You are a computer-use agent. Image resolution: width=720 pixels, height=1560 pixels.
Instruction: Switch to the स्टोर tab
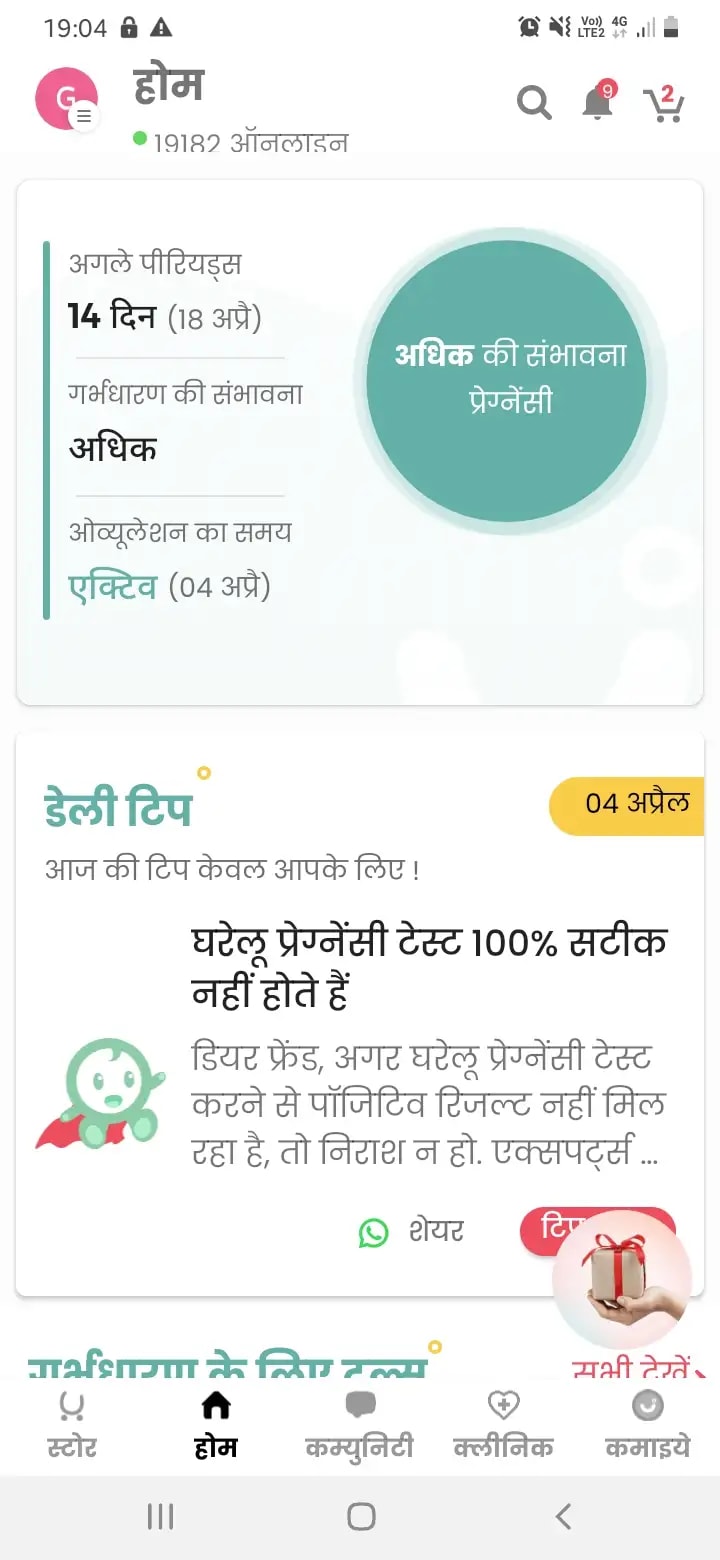click(71, 1425)
